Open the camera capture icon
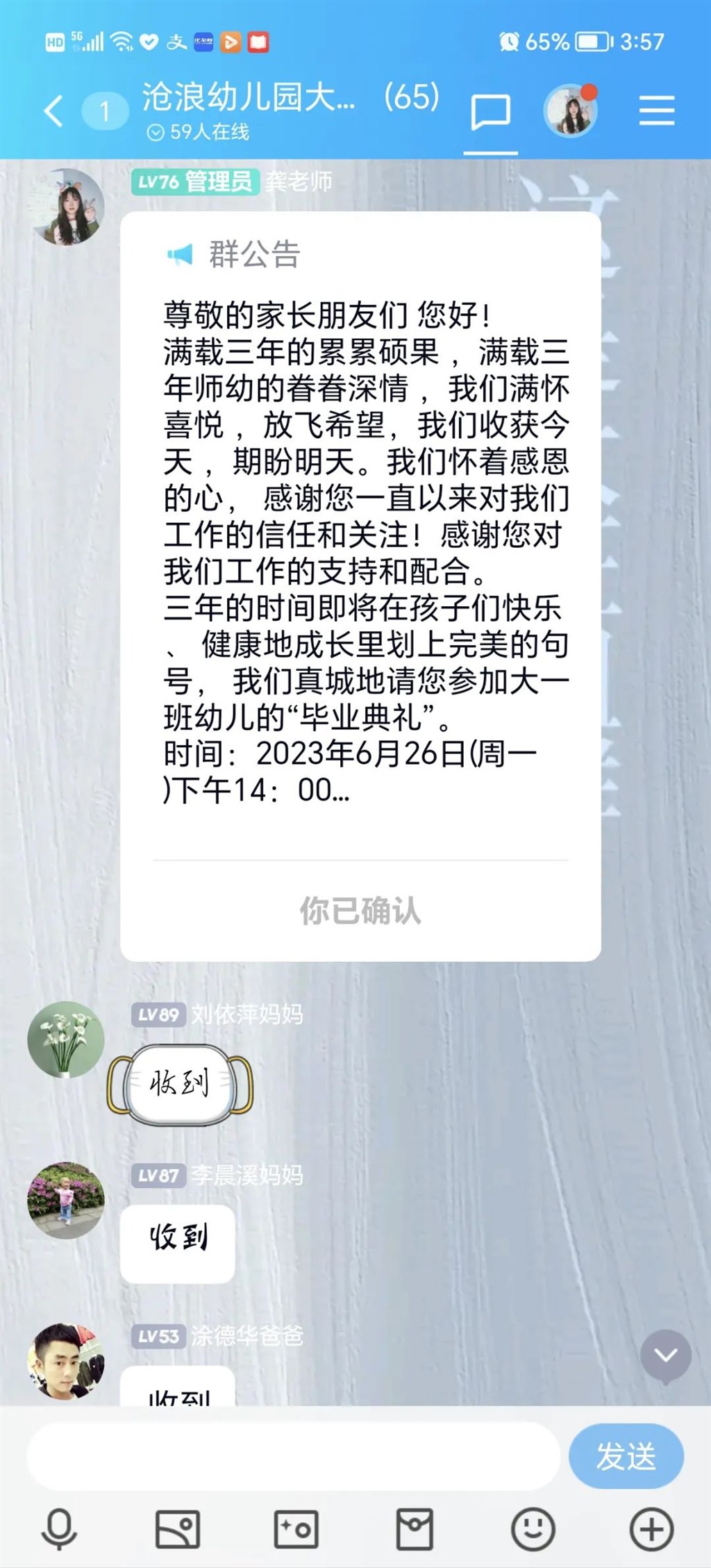711x1568 pixels. tap(296, 1528)
